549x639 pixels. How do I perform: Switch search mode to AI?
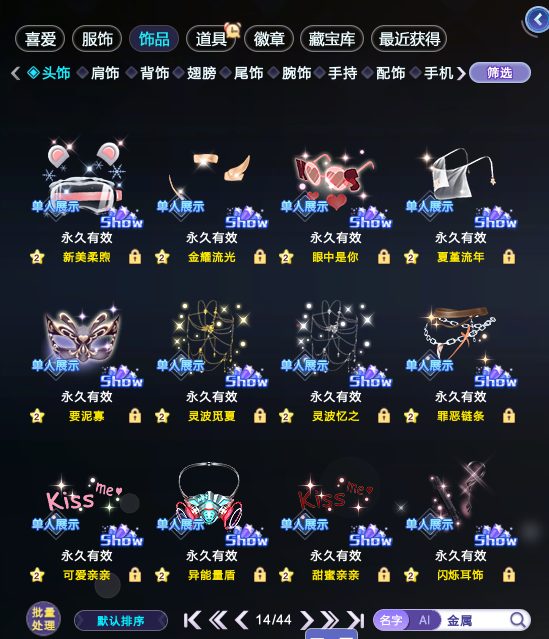[424, 620]
